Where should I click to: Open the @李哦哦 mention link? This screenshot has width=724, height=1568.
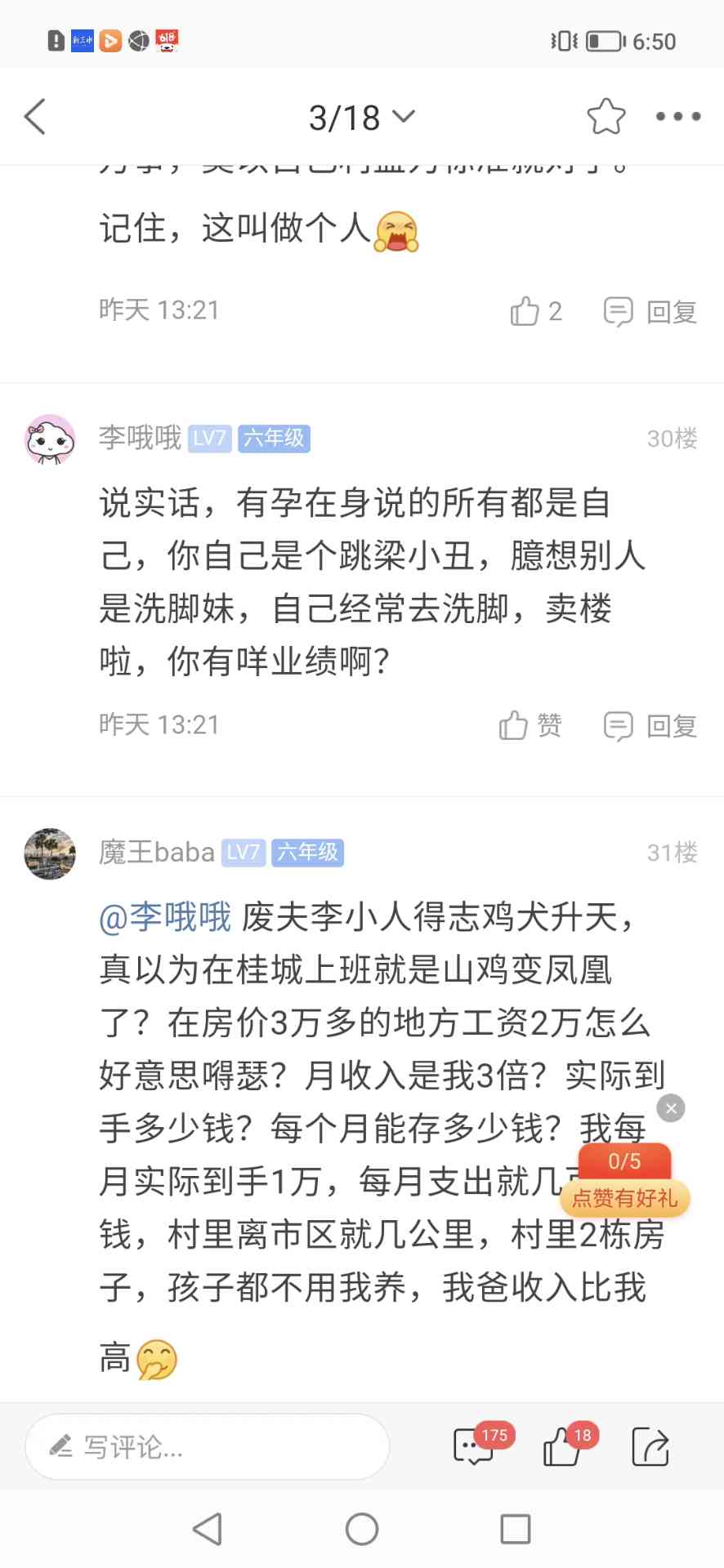[x=165, y=917]
